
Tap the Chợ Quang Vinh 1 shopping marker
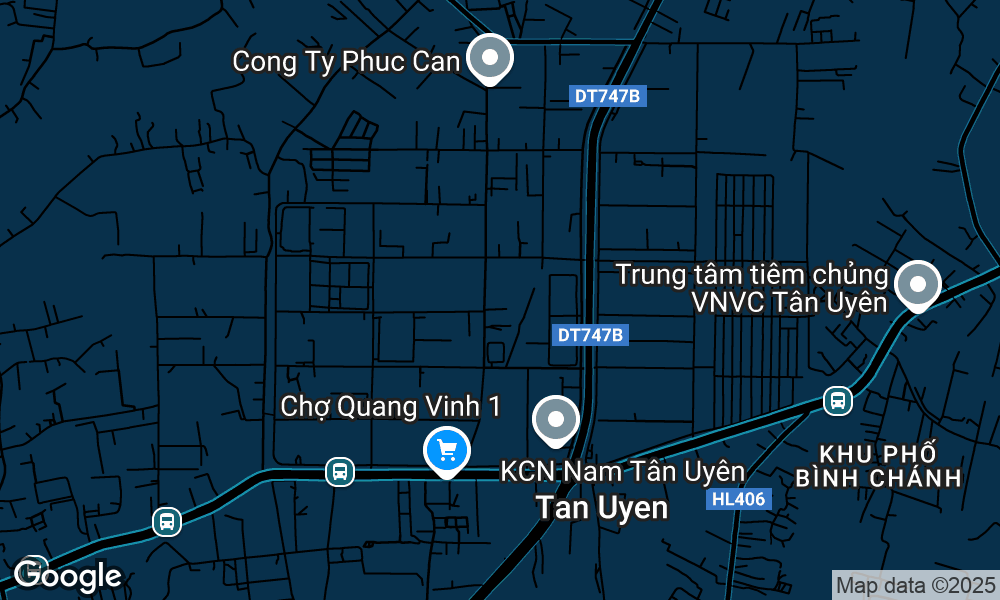(x=447, y=450)
